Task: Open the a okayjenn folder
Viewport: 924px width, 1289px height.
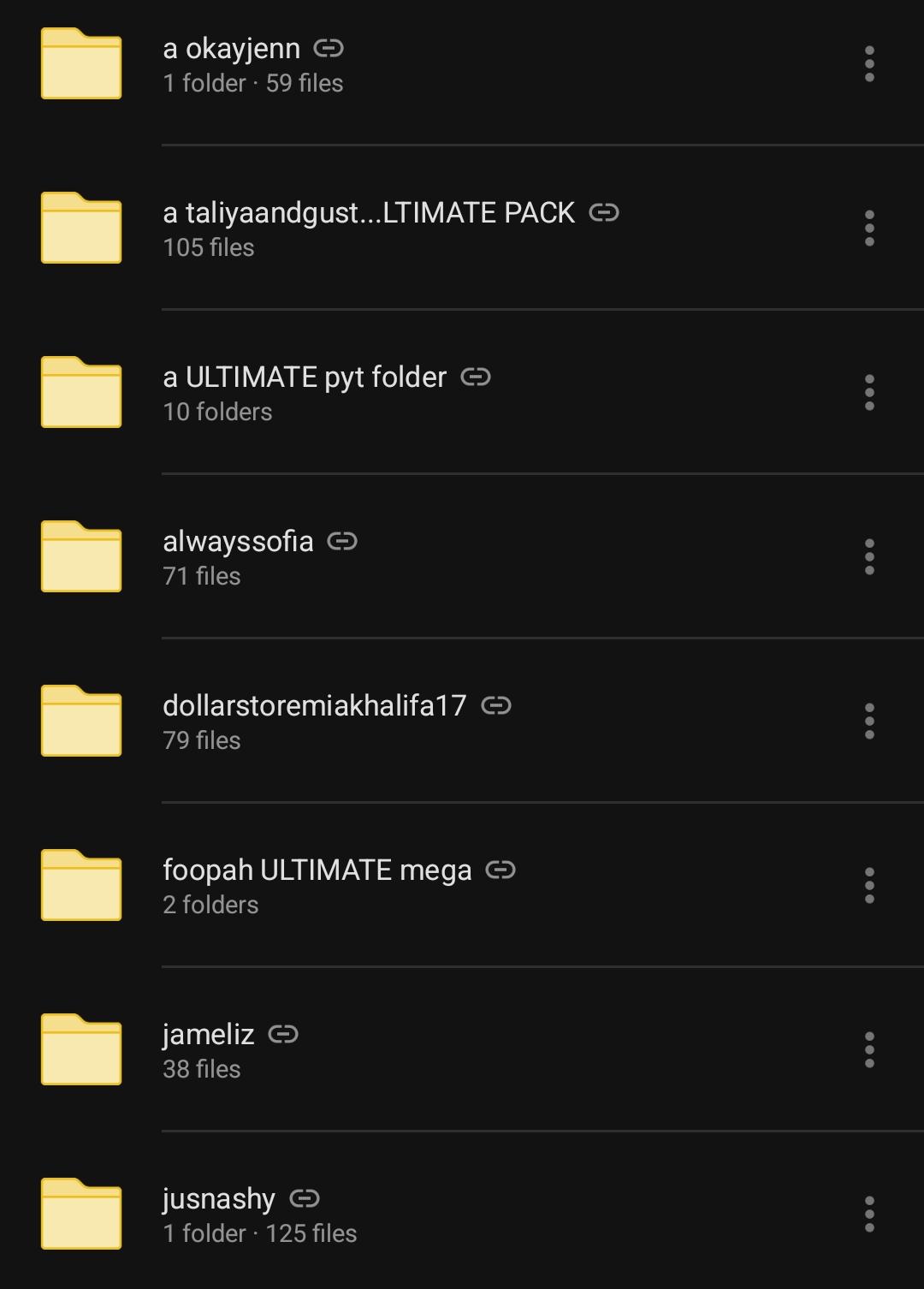Action: [231, 64]
